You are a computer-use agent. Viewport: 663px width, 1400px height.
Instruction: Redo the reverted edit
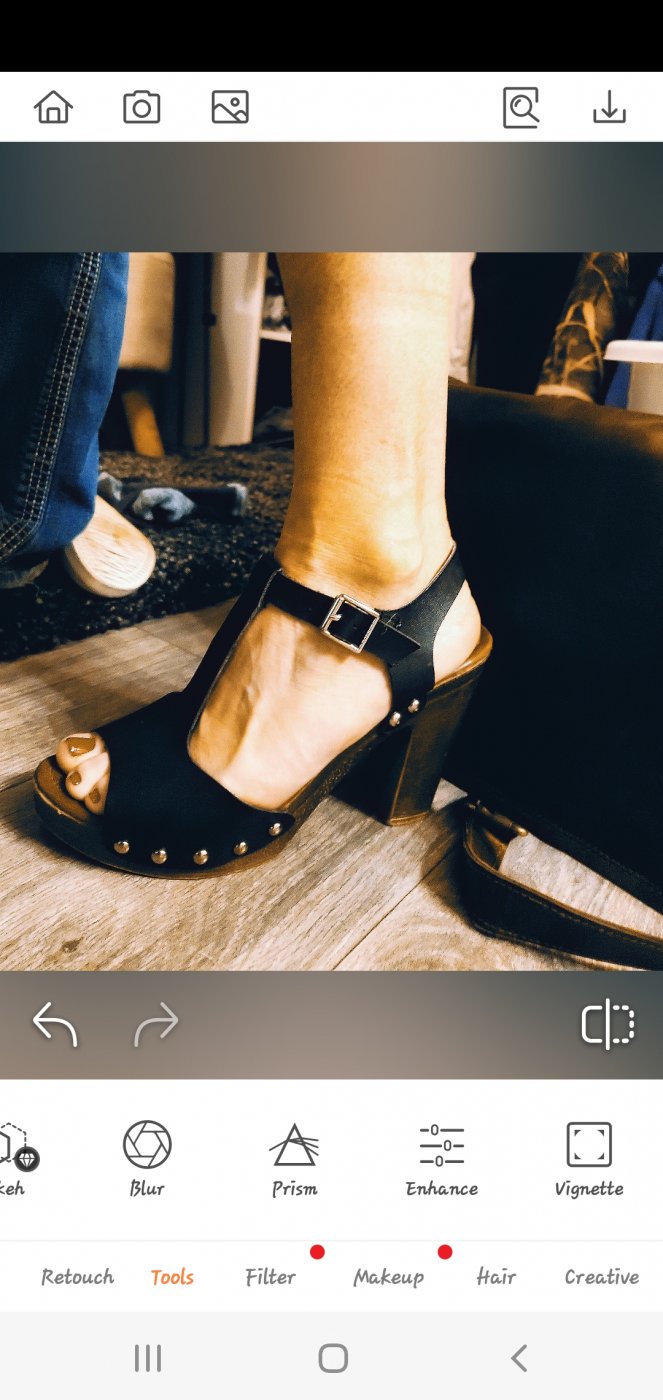click(156, 1025)
